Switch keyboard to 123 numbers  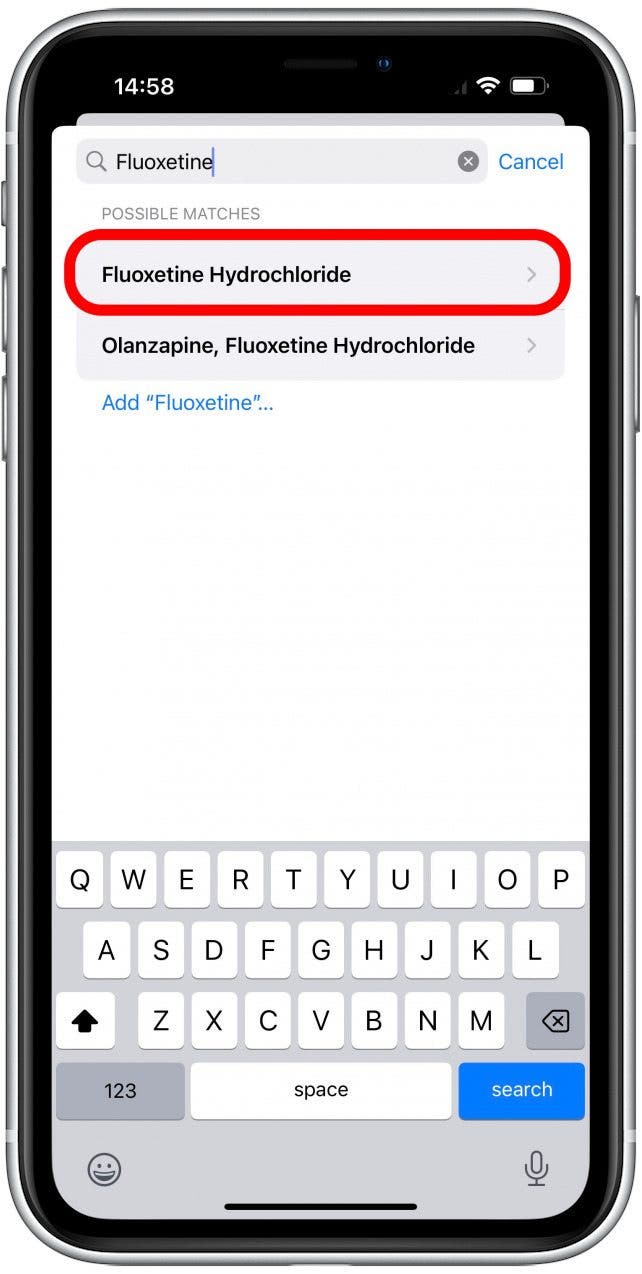(120, 1090)
